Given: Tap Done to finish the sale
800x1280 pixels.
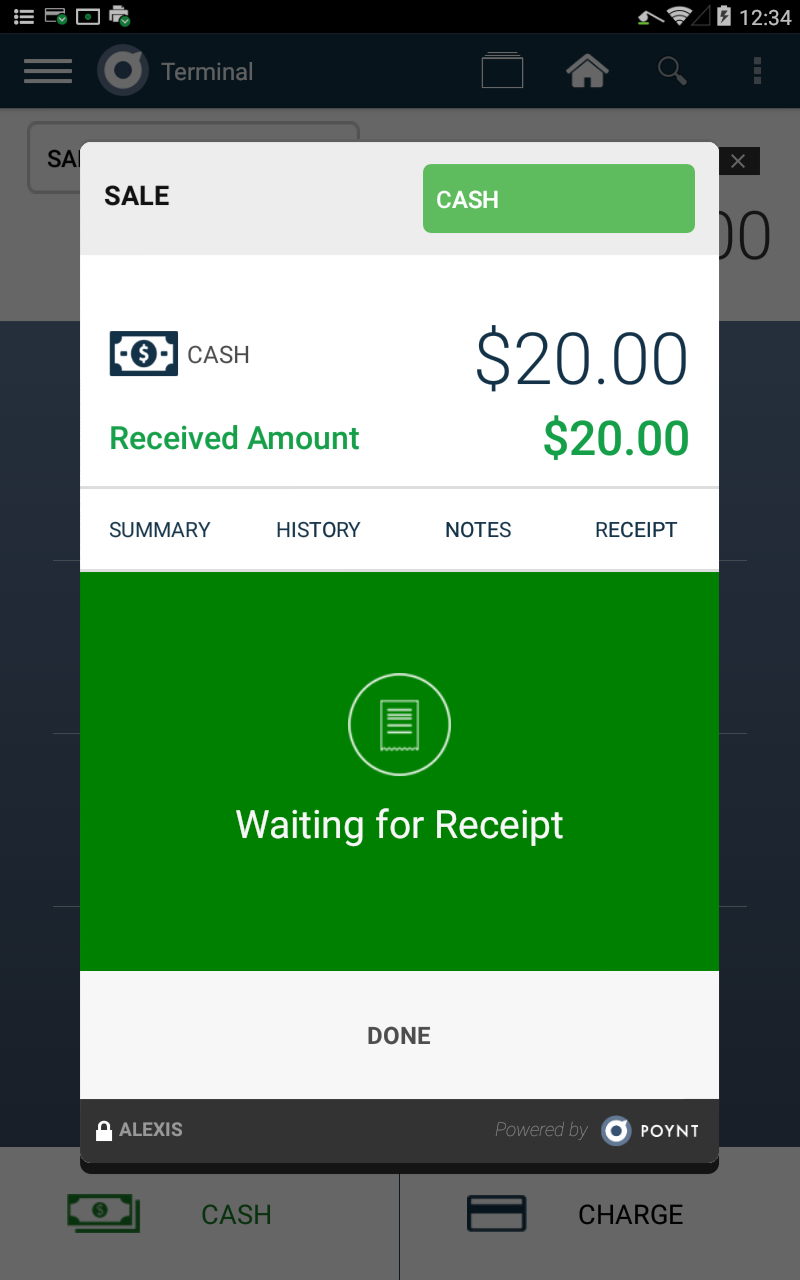Looking at the screenshot, I should [x=399, y=1036].
